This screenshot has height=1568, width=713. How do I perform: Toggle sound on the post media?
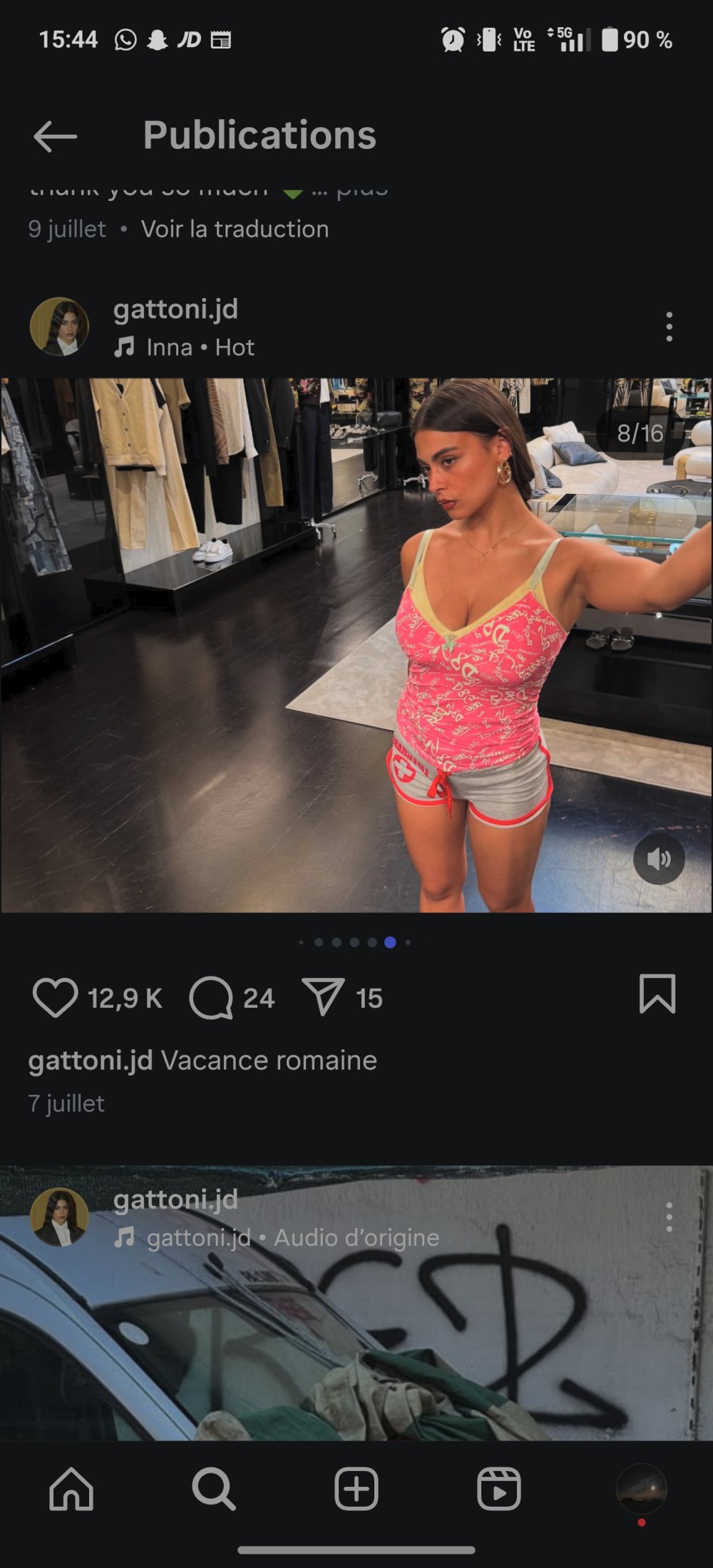[659, 859]
